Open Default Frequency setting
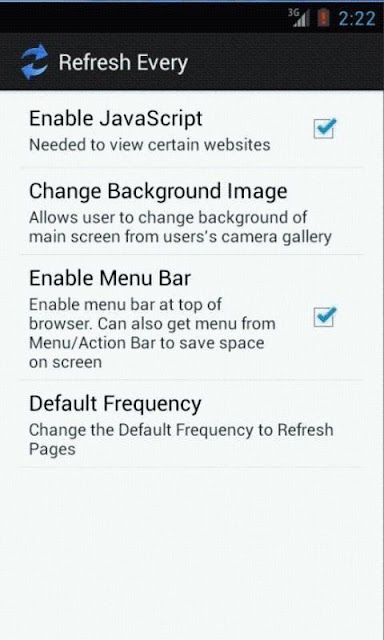 click(x=192, y=424)
